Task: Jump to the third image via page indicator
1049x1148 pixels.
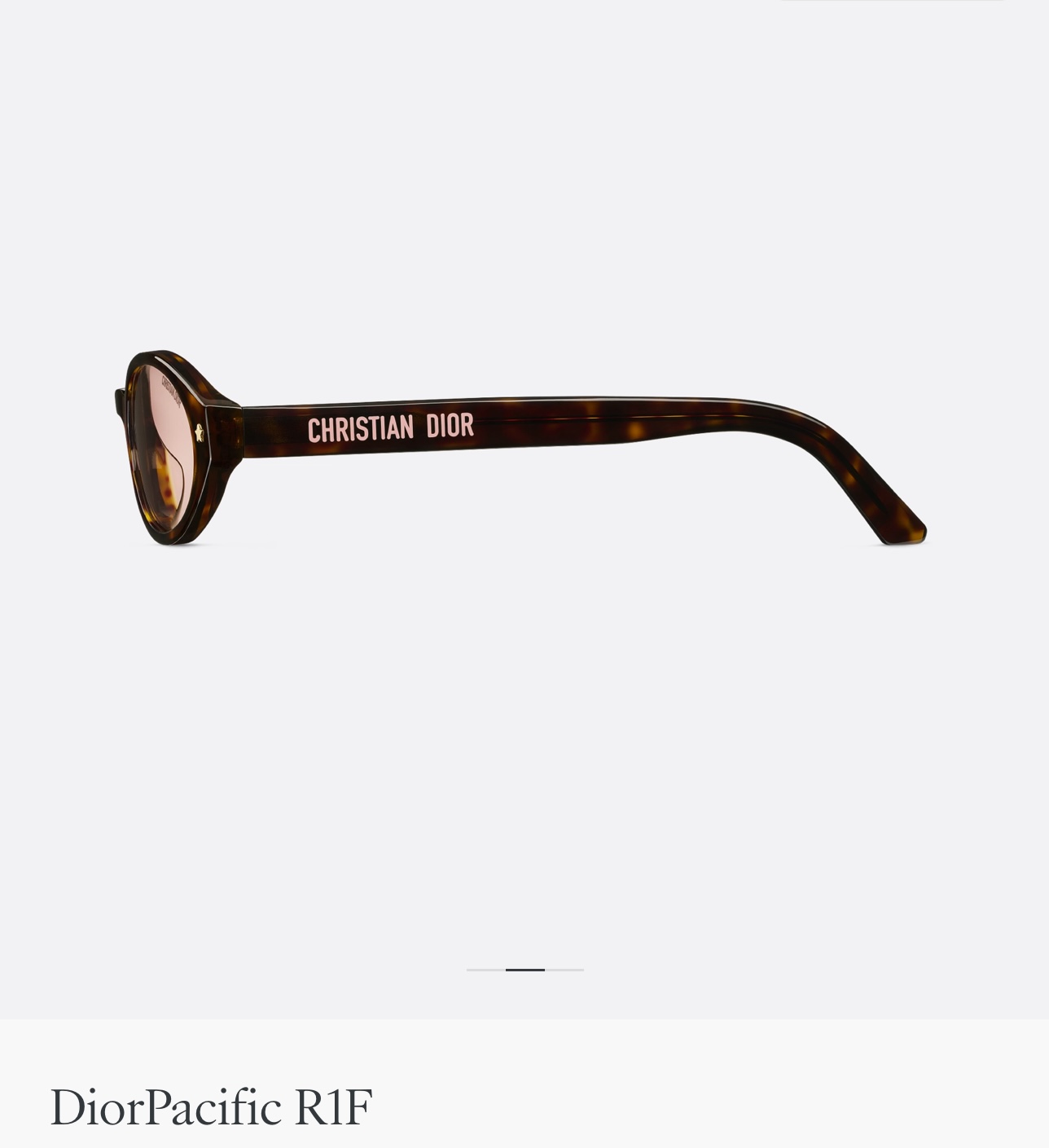Action: (x=564, y=970)
